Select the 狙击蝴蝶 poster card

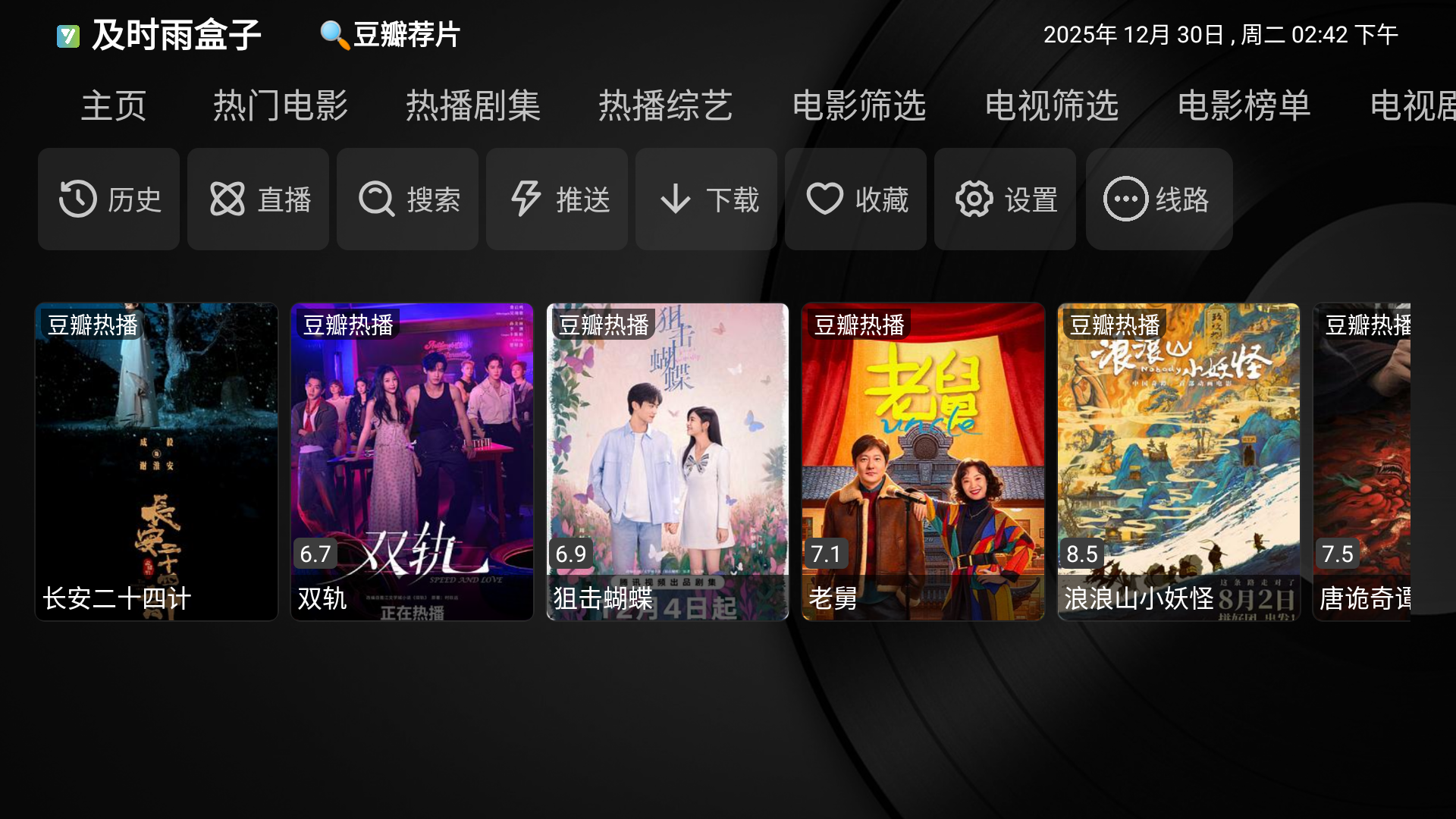(667, 462)
